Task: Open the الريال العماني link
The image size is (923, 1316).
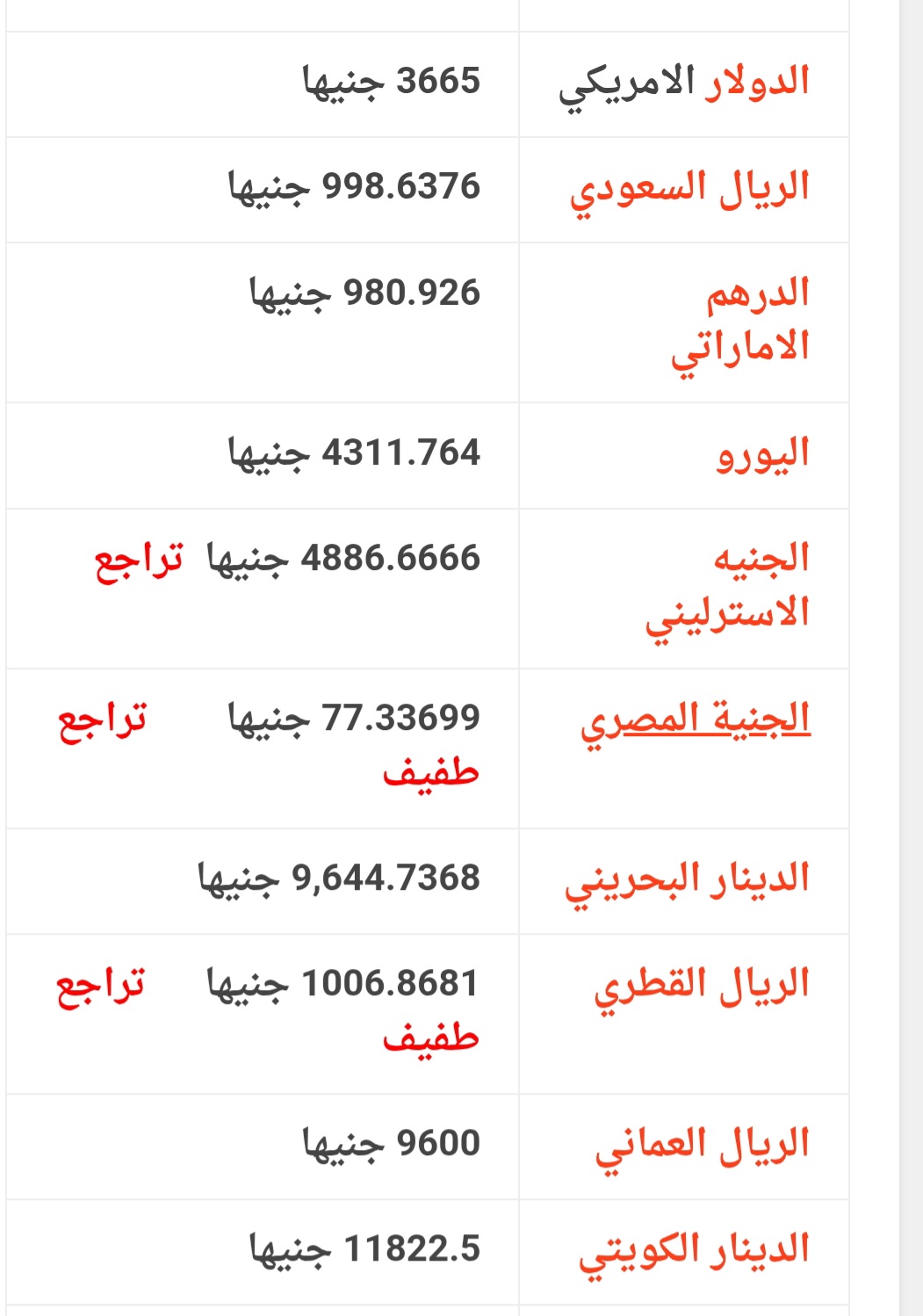Action: point(702,1145)
